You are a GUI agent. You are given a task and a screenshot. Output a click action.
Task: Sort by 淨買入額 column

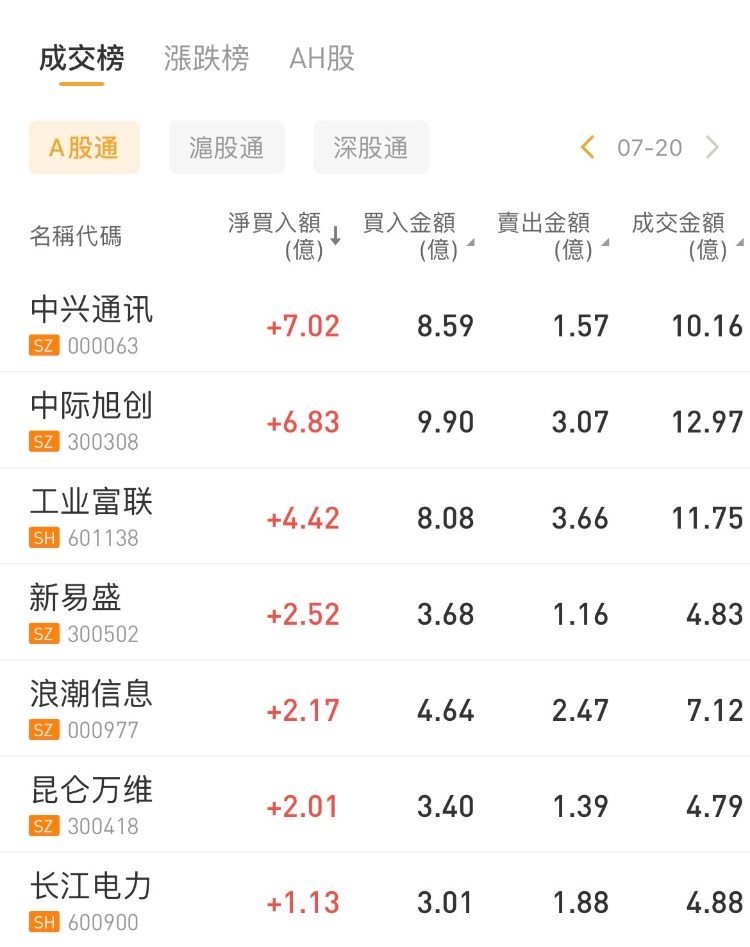click(x=284, y=236)
